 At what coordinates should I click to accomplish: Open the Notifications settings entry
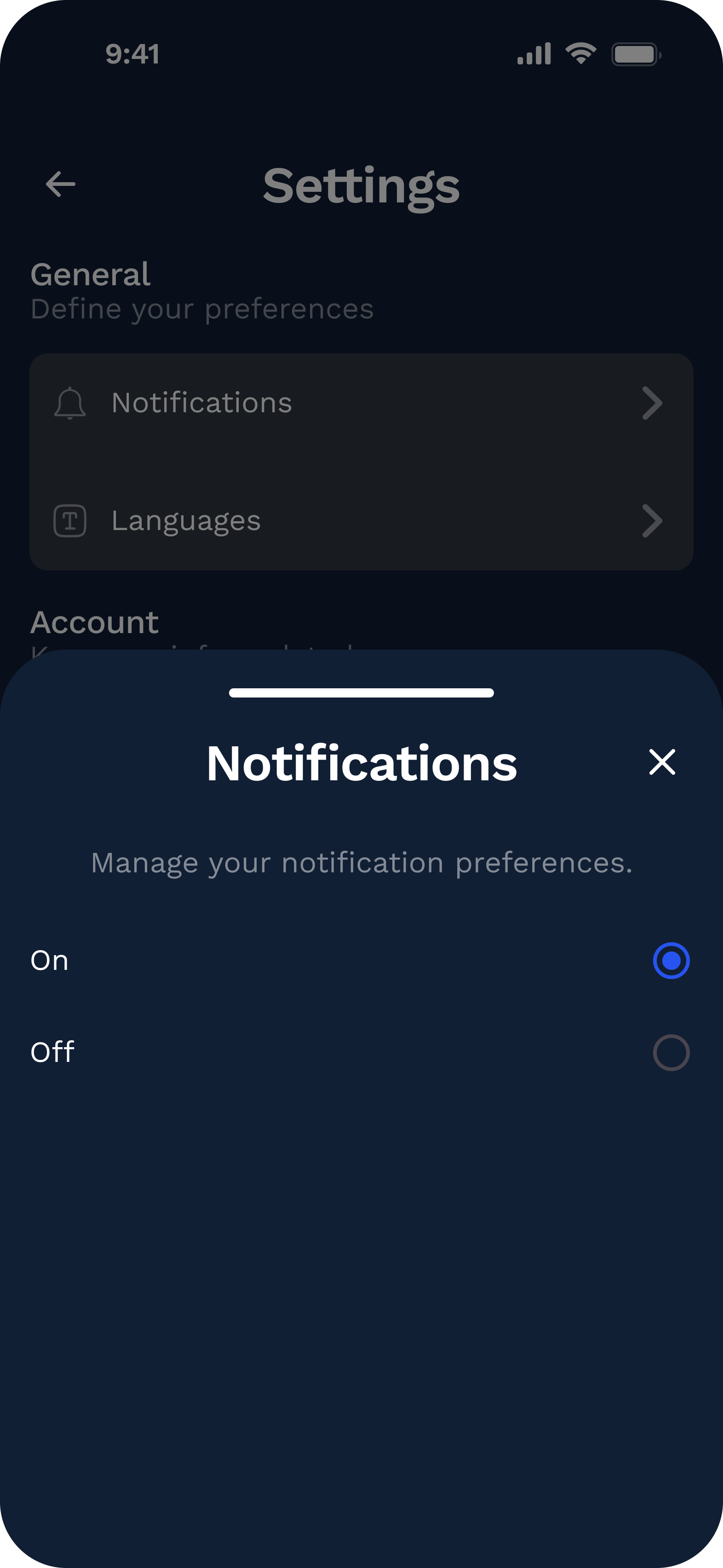(x=201, y=402)
